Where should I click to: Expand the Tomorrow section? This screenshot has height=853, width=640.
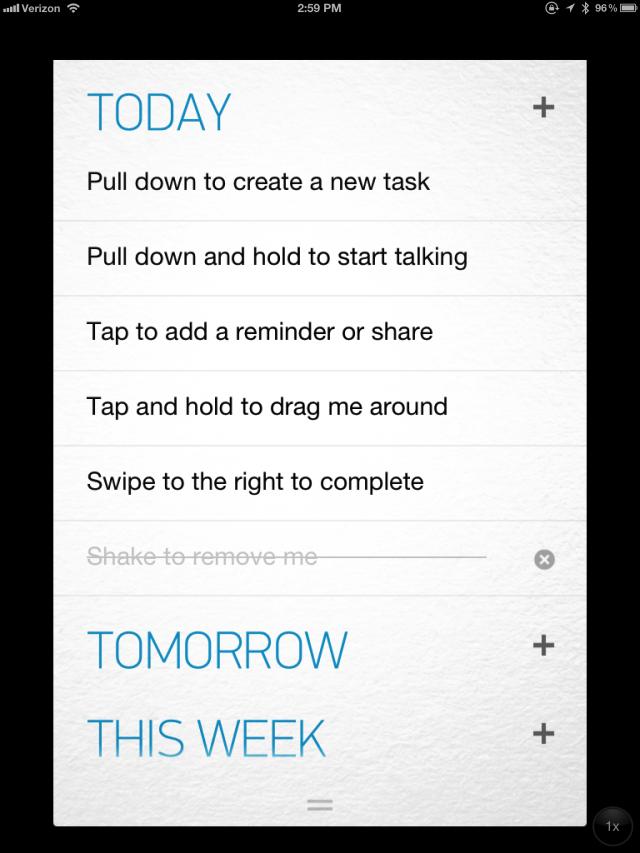217,650
